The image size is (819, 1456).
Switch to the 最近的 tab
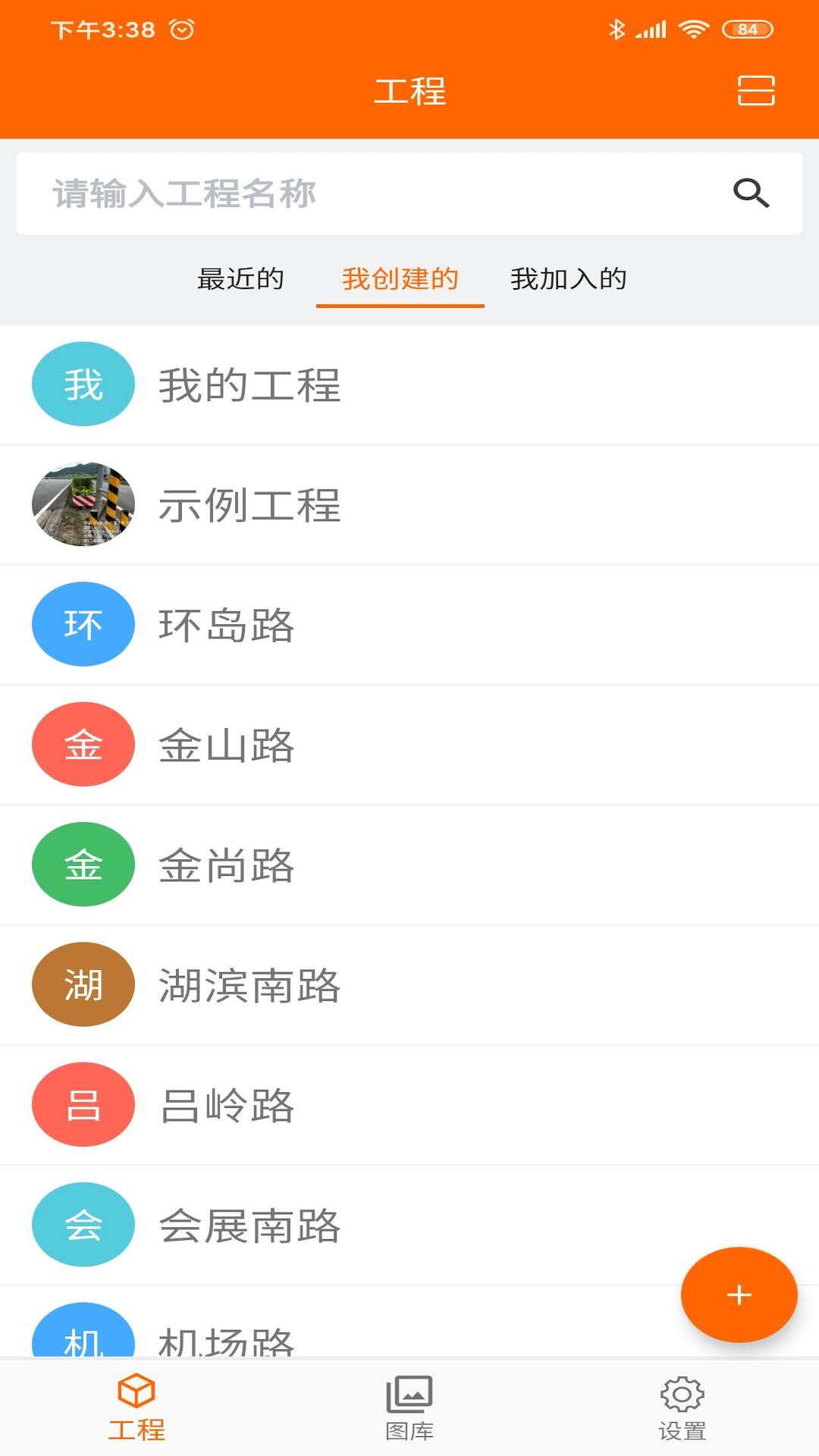(x=240, y=279)
